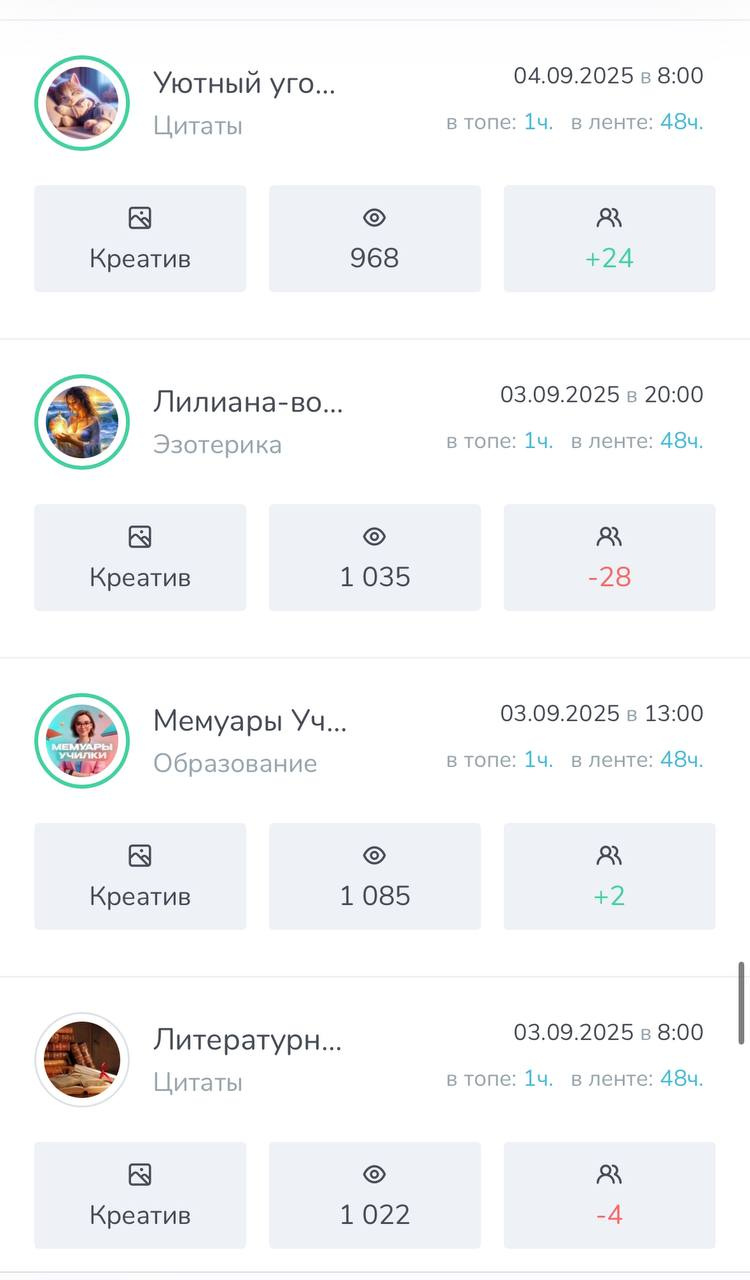Image resolution: width=750 pixels, height=1280 pixels.
Task: Open the Уютный уго... channel entry
Action: click(x=244, y=84)
